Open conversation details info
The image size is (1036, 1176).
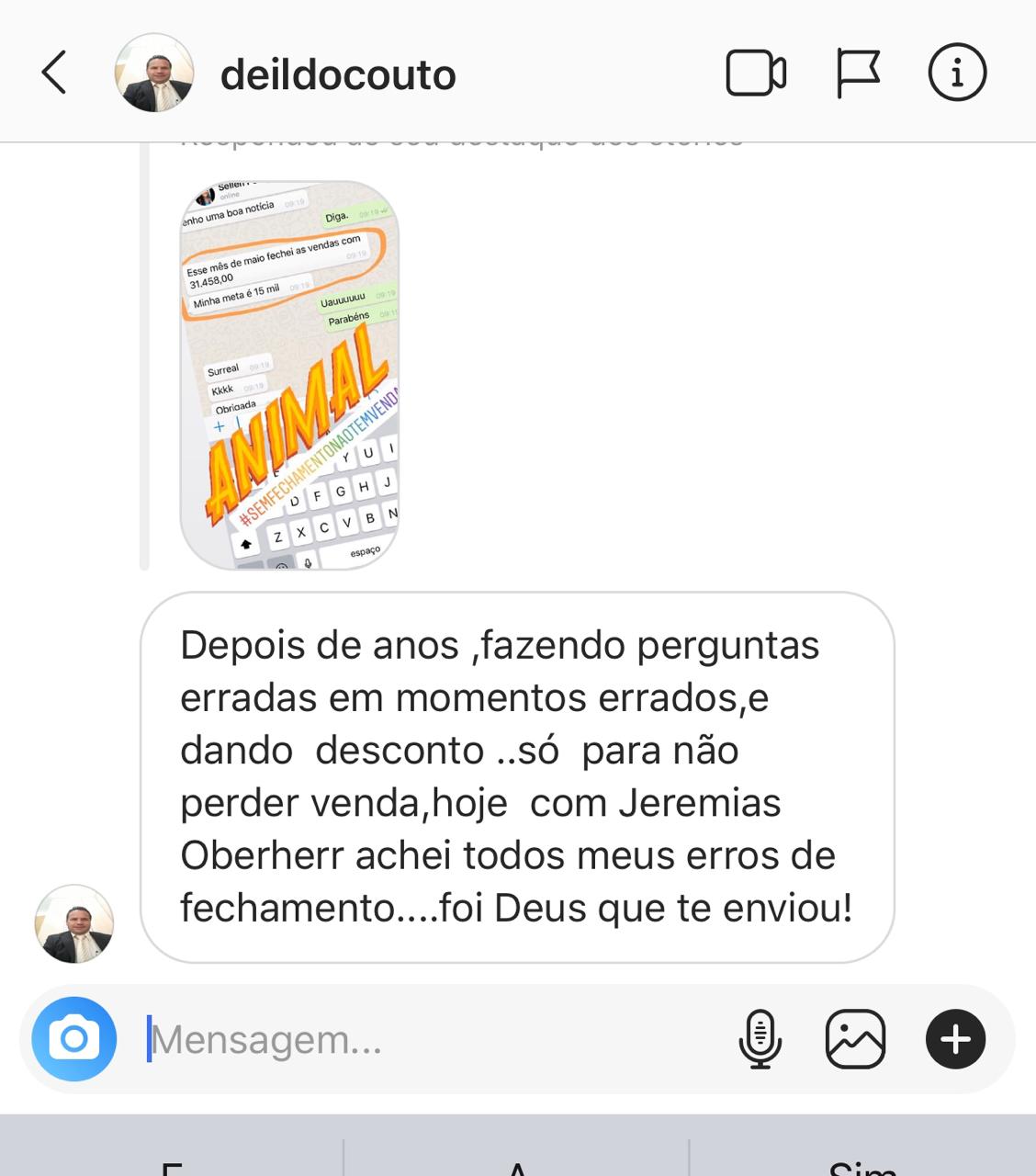click(957, 73)
